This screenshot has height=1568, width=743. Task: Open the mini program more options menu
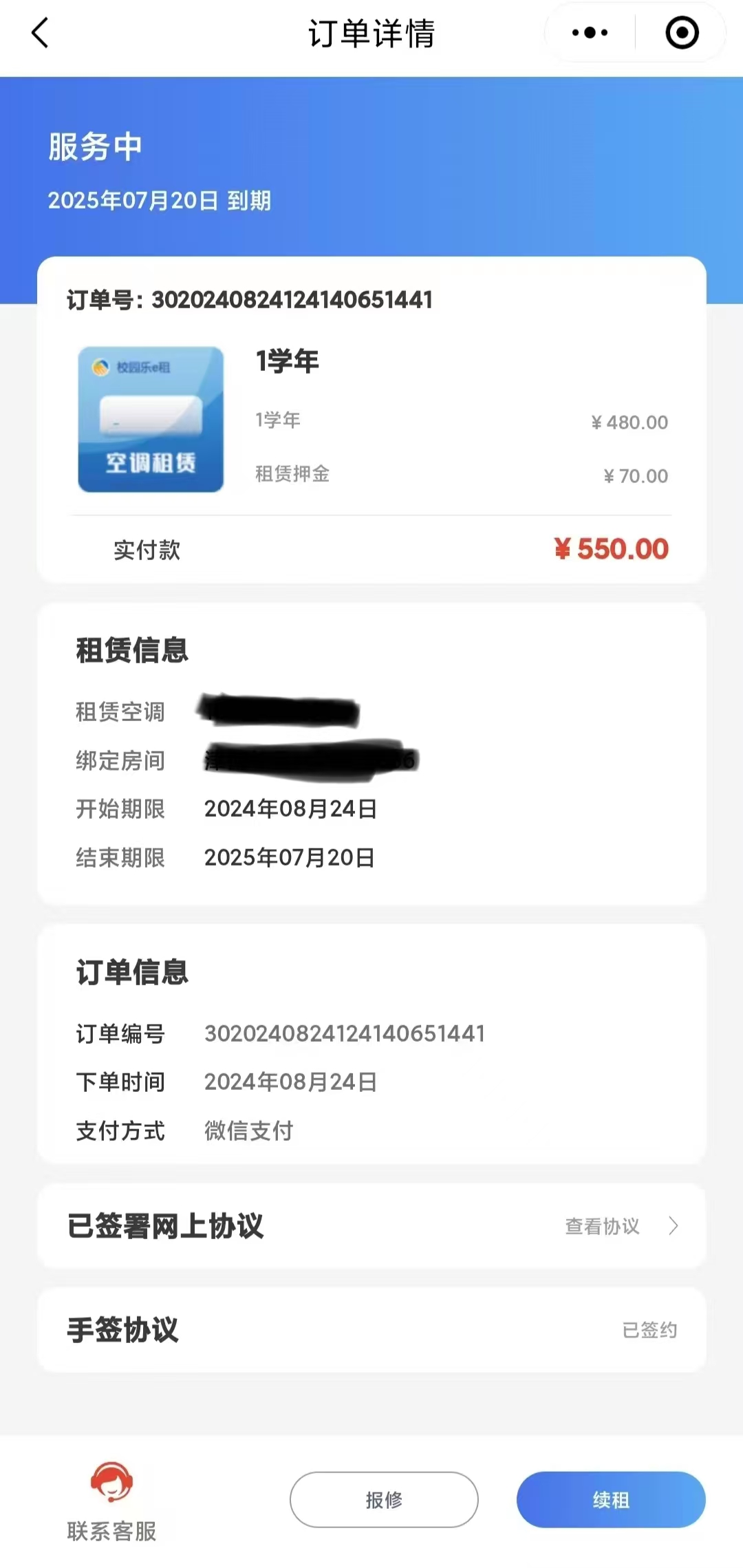tap(590, 33)
